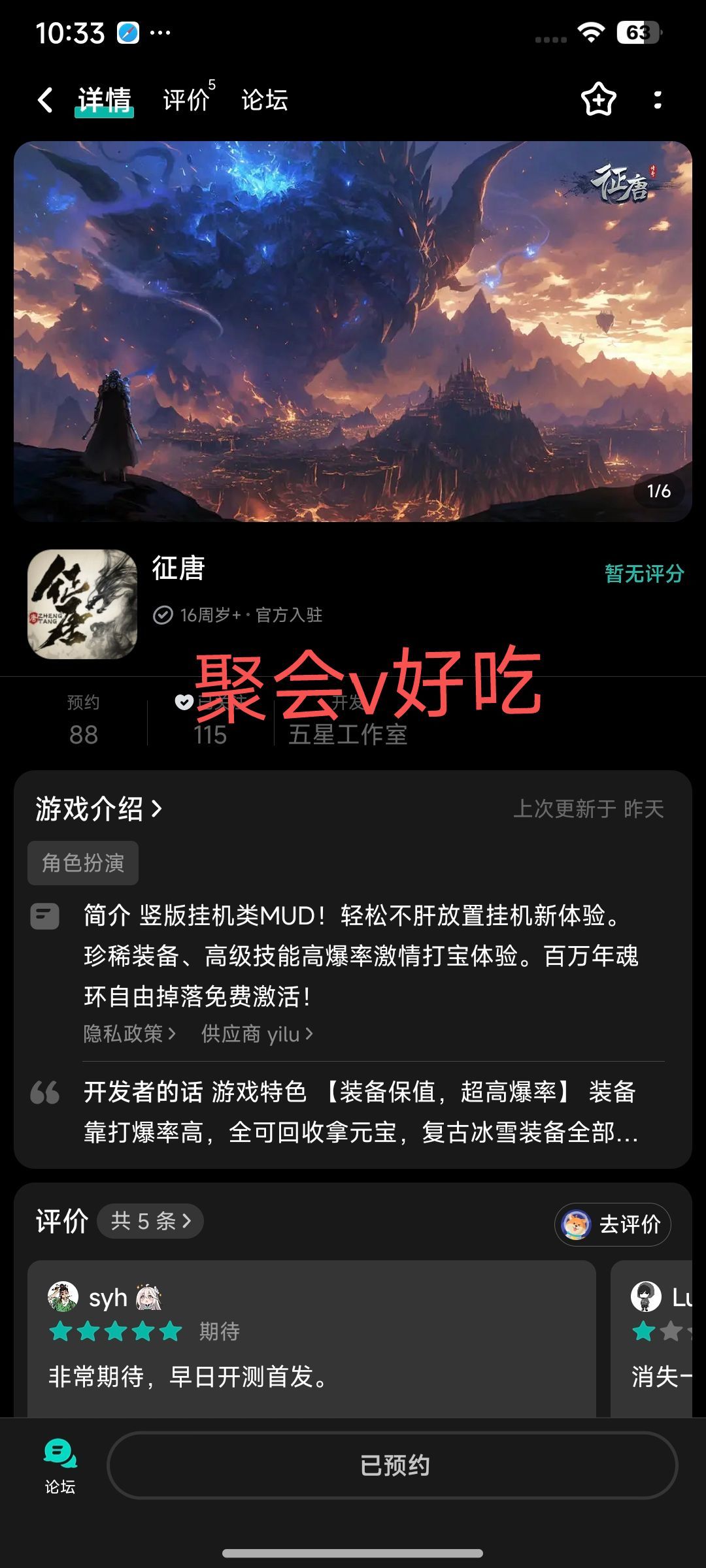This screenshot has height=1568, width=706.
Task: Open syh's review card
Action: pos(312,1338)
